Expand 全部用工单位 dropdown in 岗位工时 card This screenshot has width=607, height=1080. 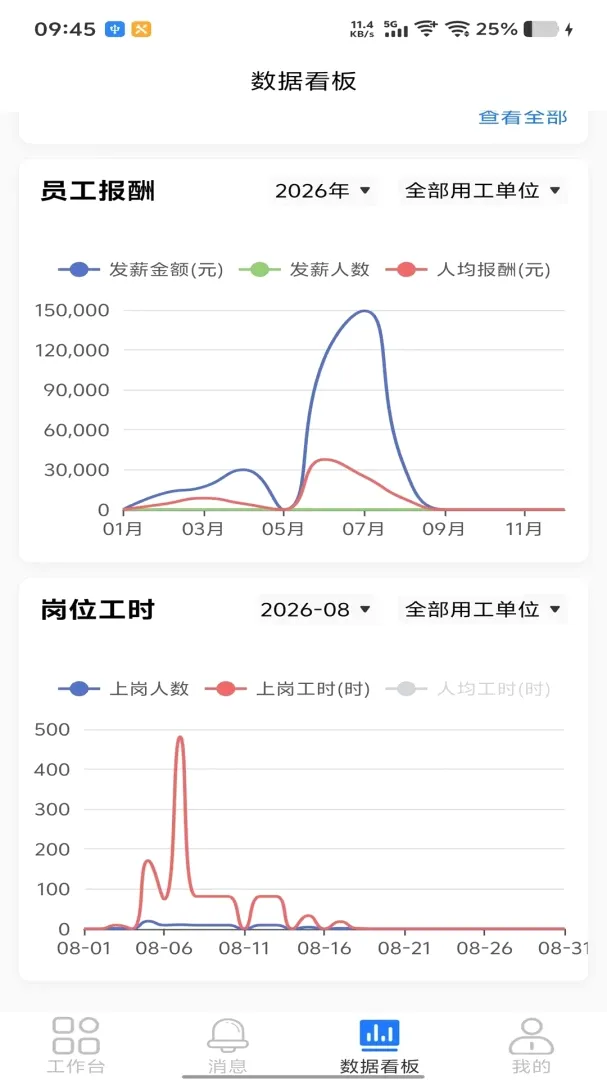[483, 610]
